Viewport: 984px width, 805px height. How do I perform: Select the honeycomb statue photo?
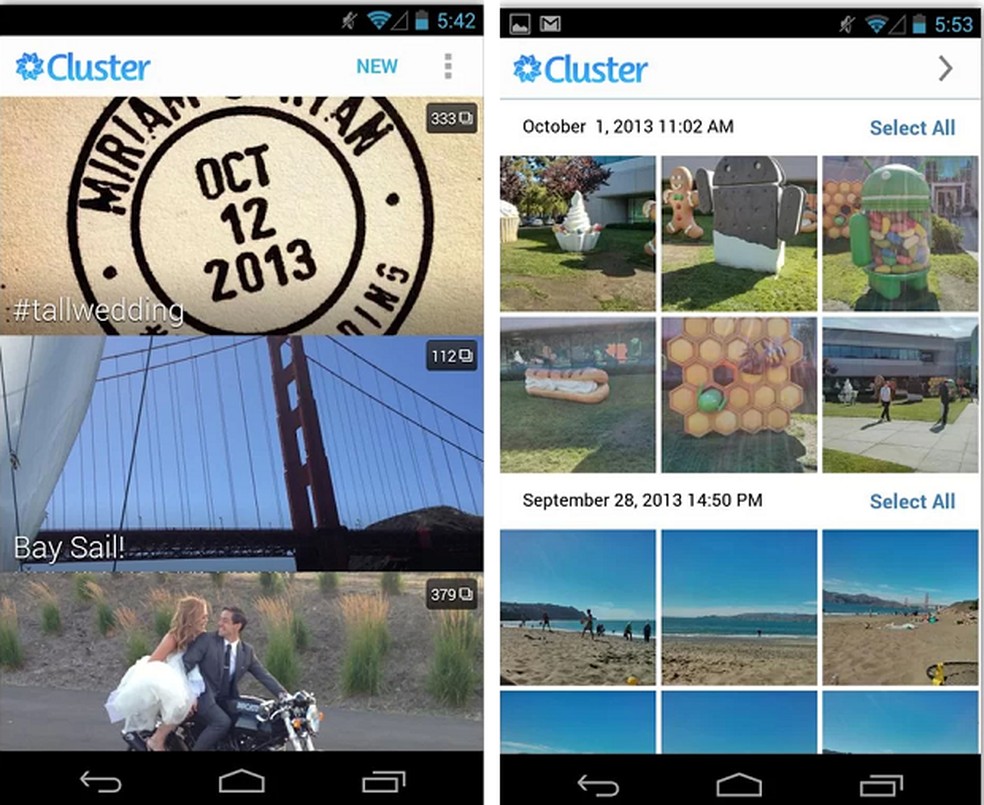pyautogui.click(x=739, y=395)
